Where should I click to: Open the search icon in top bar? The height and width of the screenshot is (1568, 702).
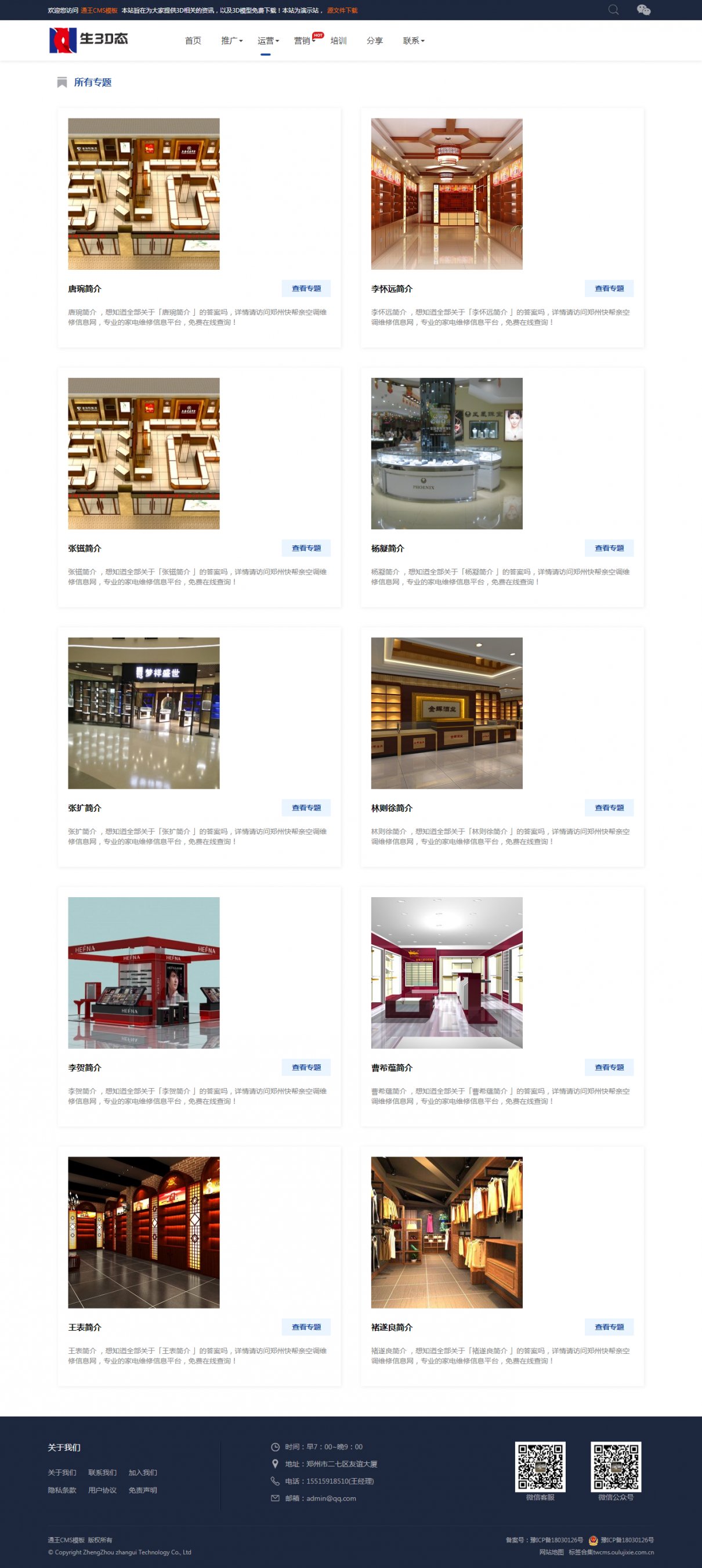coord(613,10)
